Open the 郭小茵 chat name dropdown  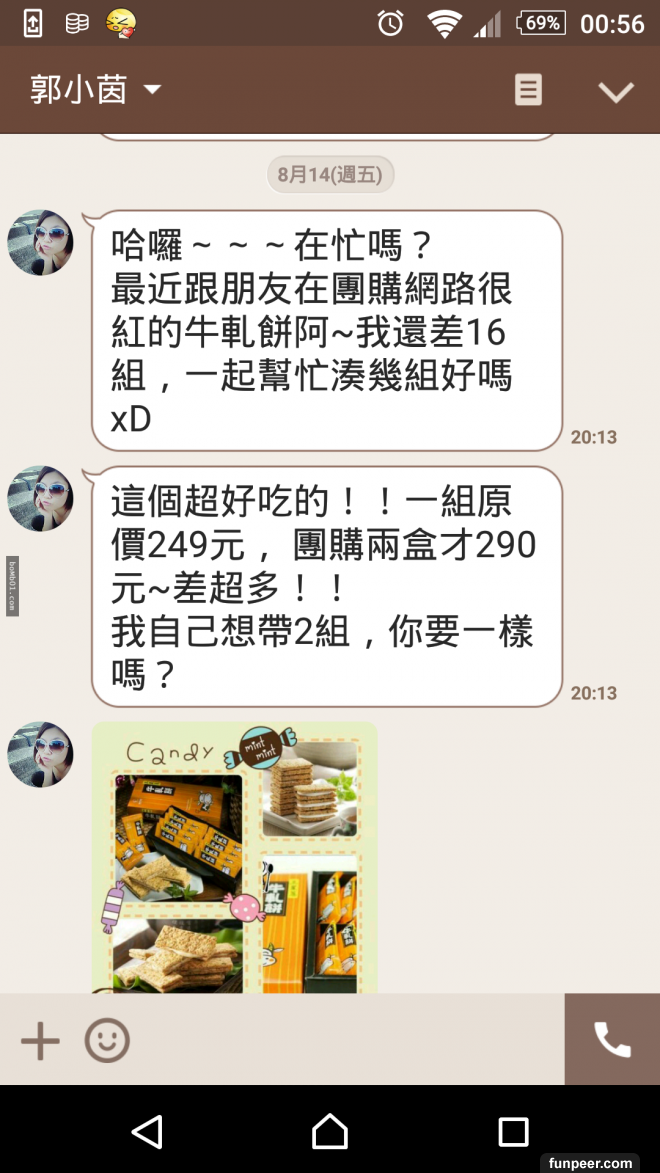pyautogui.click(x=96, y=91)
